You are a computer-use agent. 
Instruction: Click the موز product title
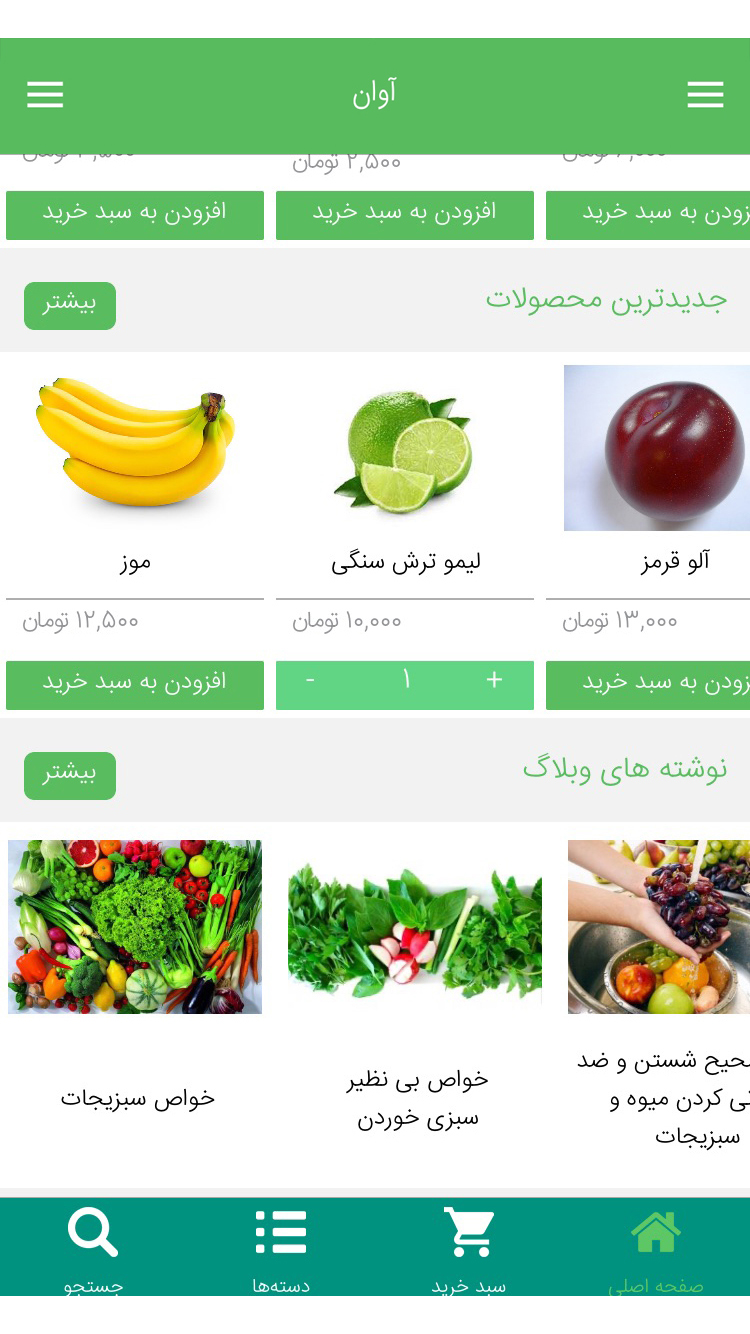click(135, 561)
